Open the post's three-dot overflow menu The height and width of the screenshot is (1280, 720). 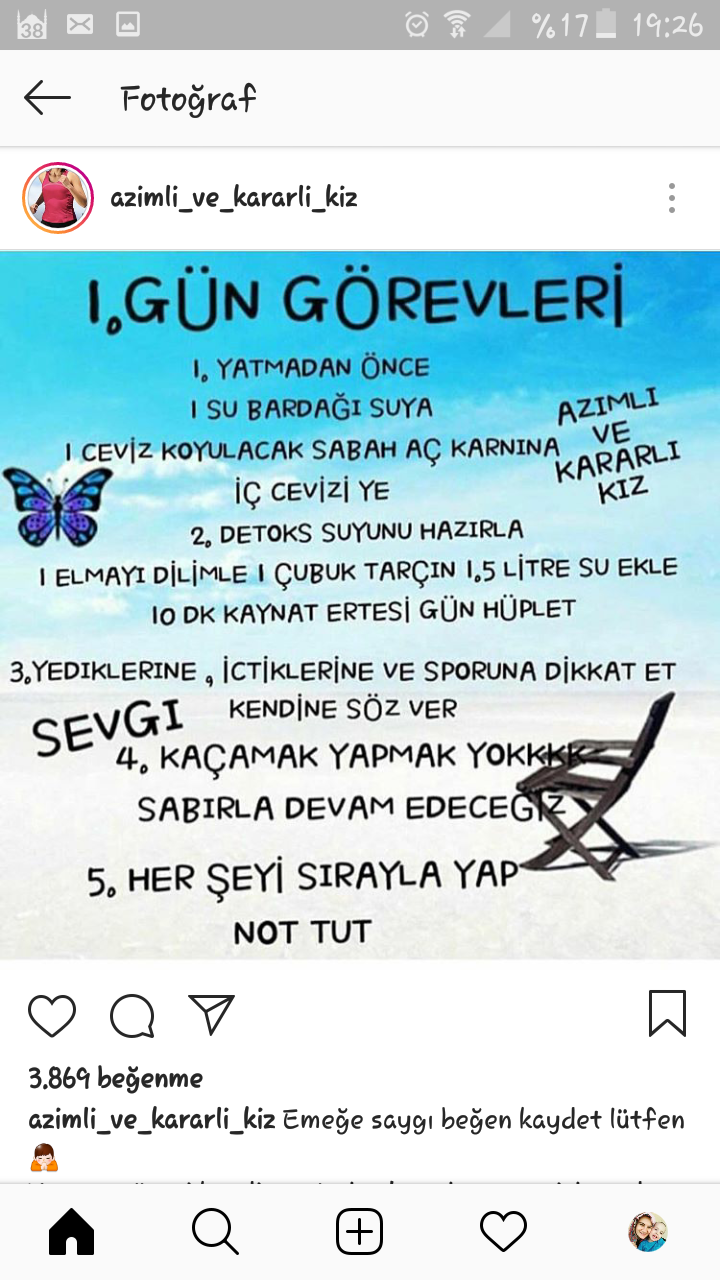[672, 198]
